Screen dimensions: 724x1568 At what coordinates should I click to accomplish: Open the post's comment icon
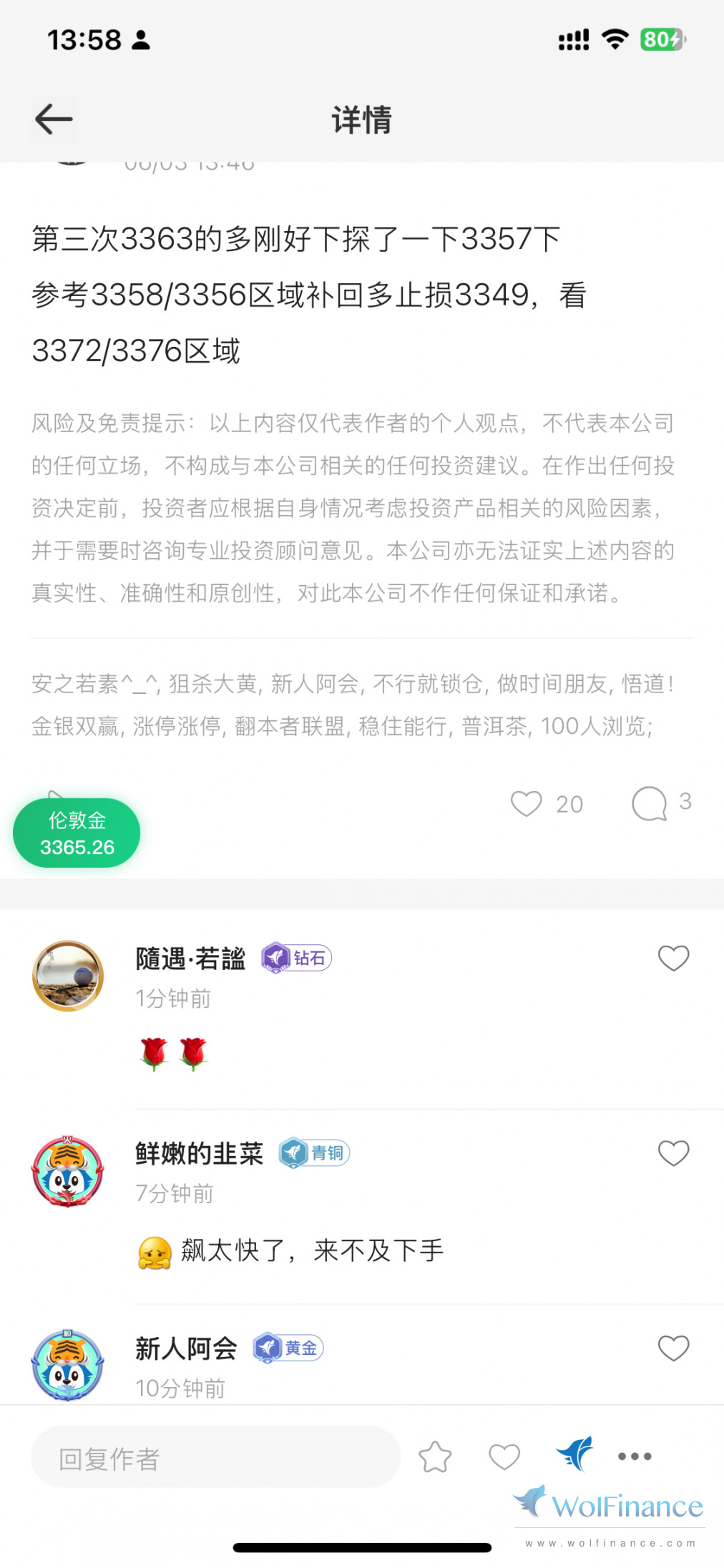[x=649, y=803]
